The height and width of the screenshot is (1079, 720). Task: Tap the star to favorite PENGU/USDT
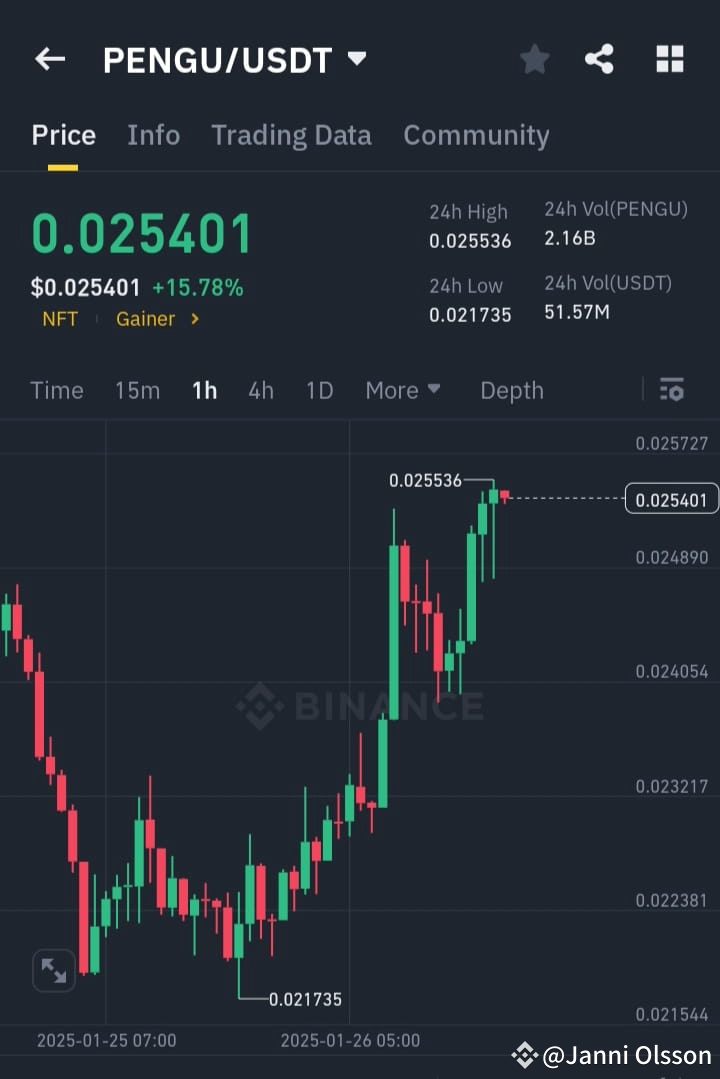pyautogui.click(x=534, y=58)
